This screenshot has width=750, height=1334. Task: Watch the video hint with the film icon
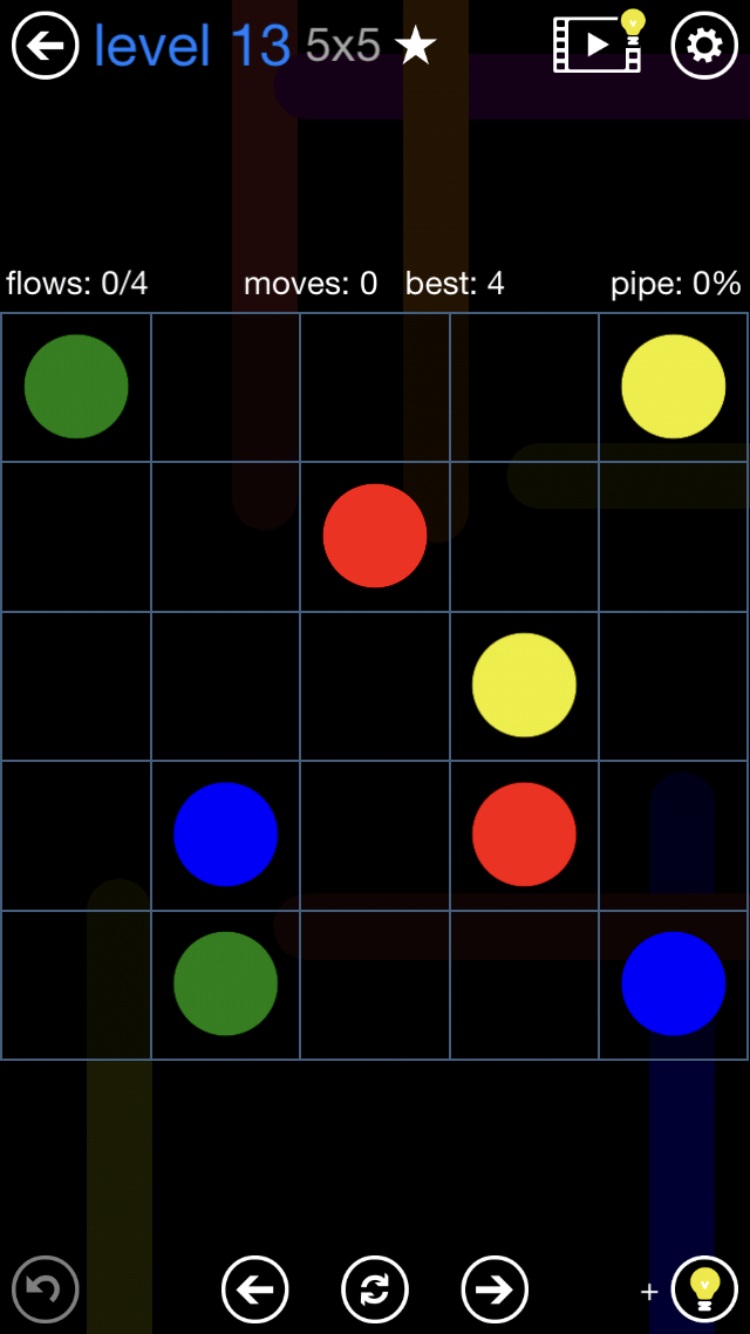[598, 45]
